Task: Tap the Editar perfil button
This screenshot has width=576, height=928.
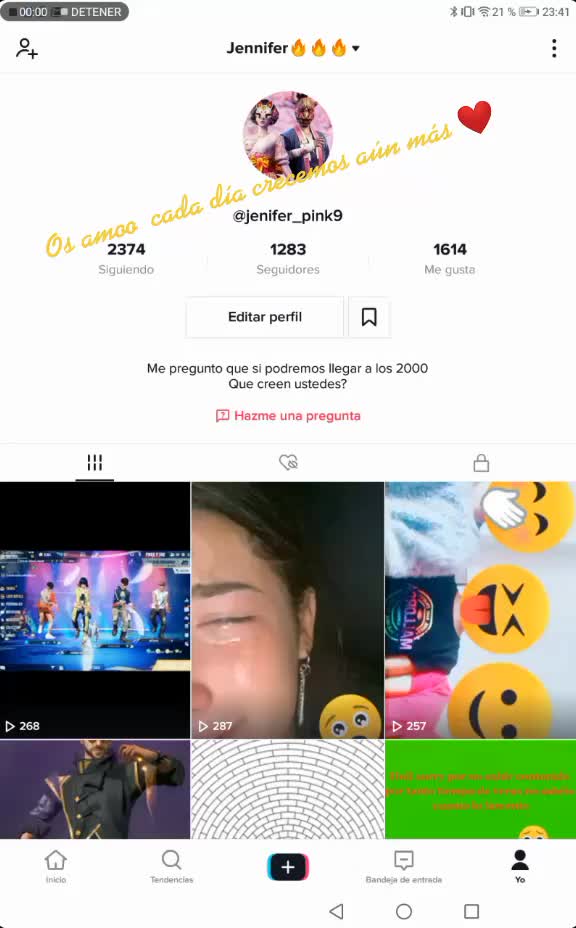Action: (x=265, y=317)
